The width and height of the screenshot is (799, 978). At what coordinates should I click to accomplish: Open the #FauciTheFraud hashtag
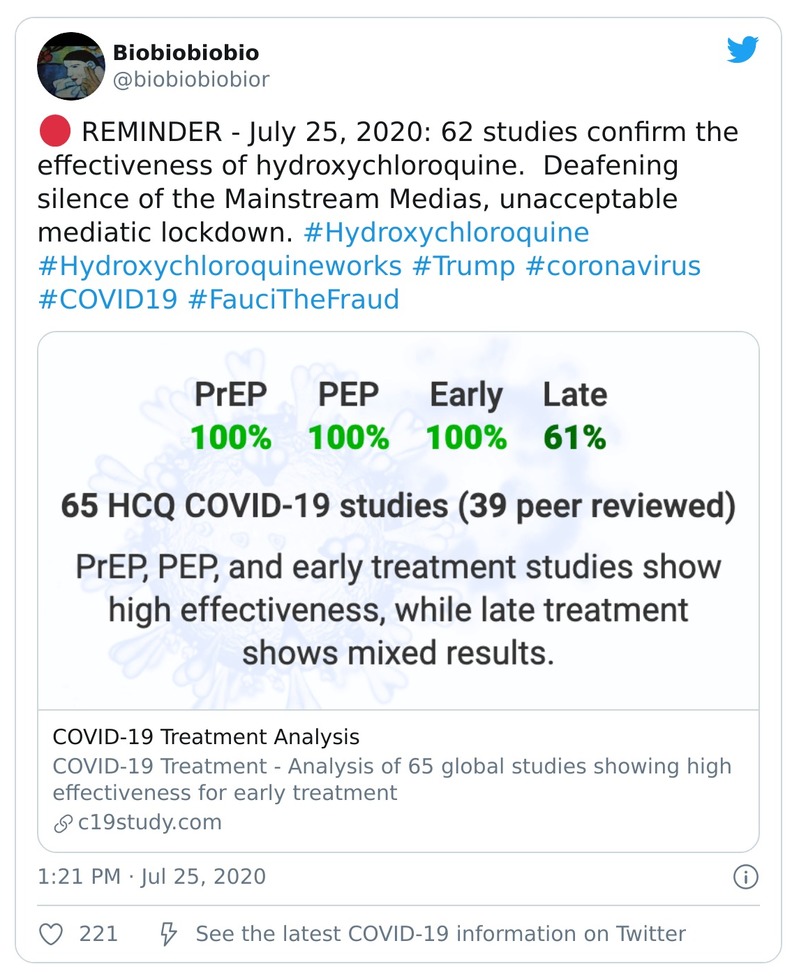coord(293,299)
